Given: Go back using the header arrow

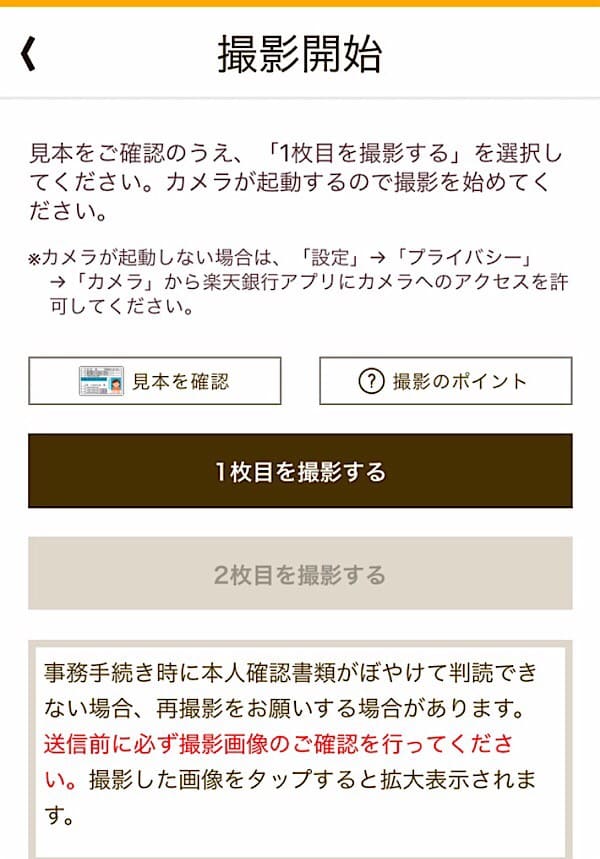Looking at the screenshot, I should 28,55.
